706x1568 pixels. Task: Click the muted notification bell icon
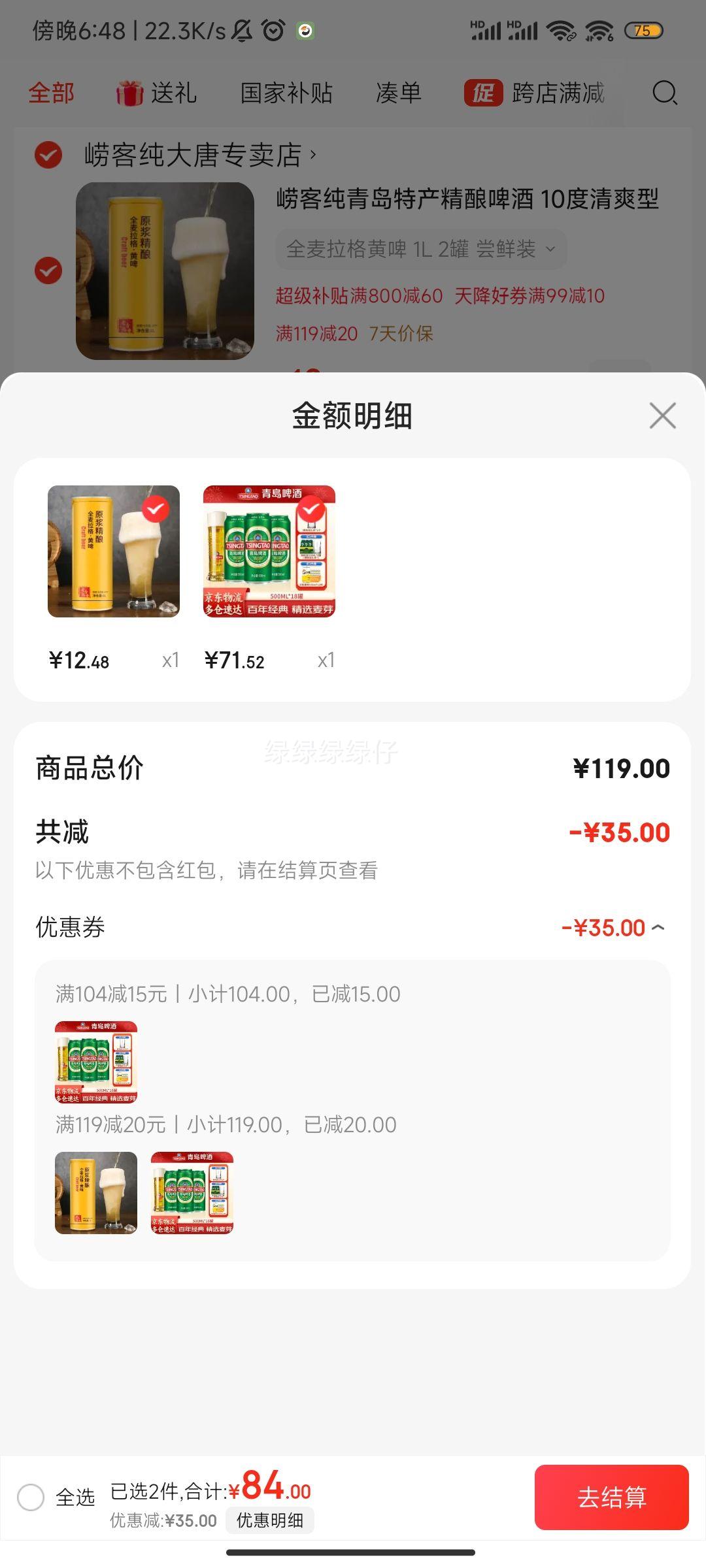[x=241, y=29]
